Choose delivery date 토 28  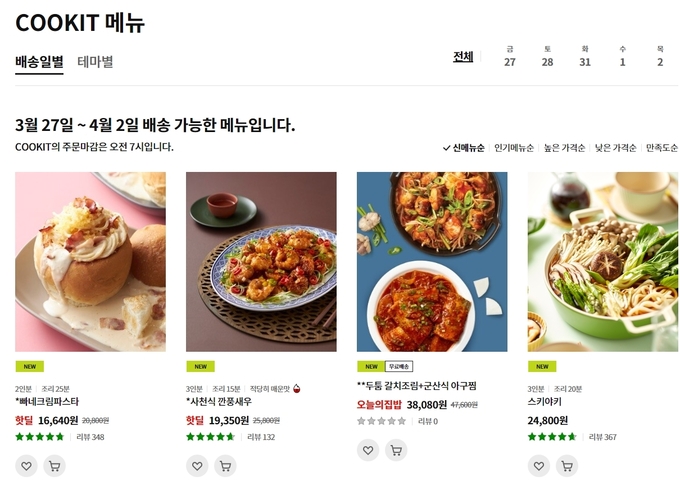click(547, 56)
